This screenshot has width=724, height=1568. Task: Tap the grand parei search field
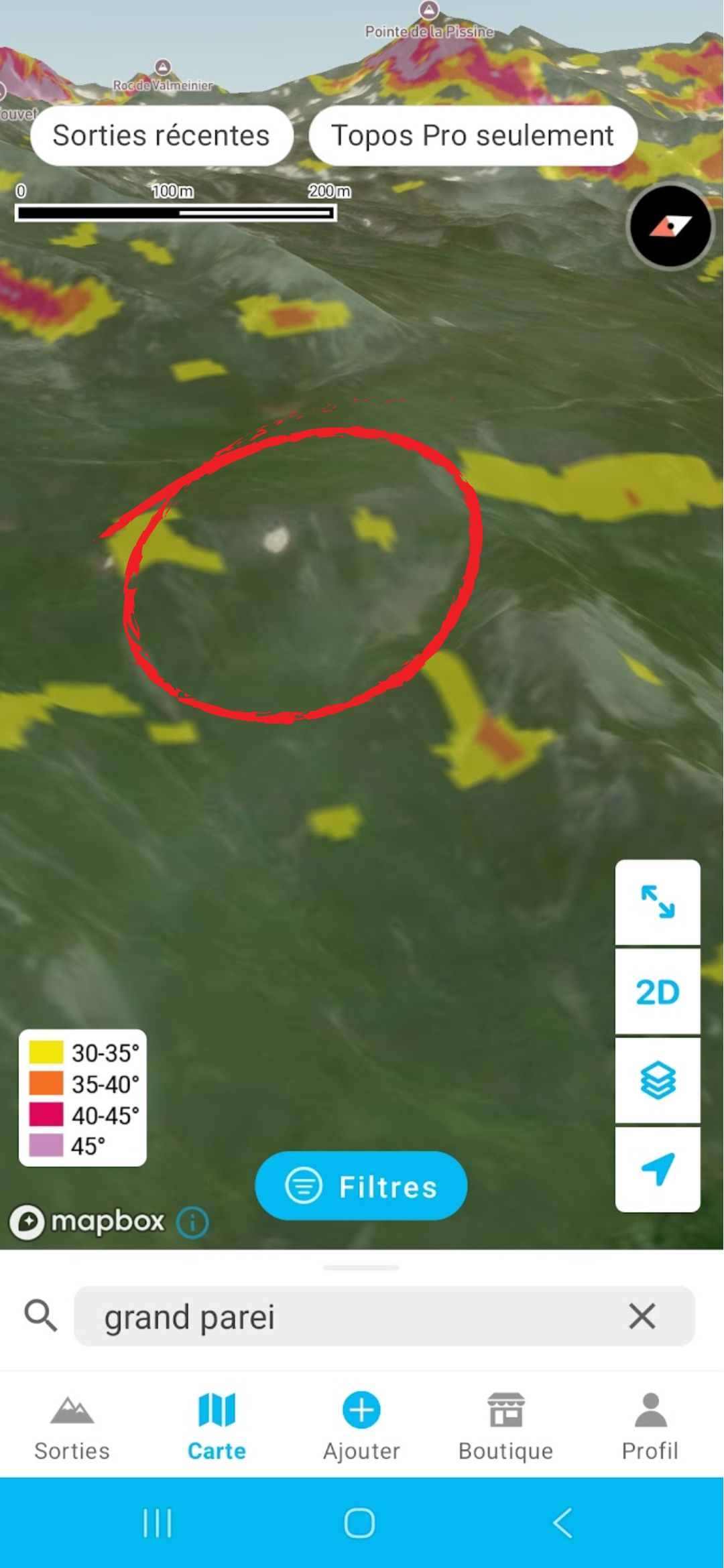349,1317
